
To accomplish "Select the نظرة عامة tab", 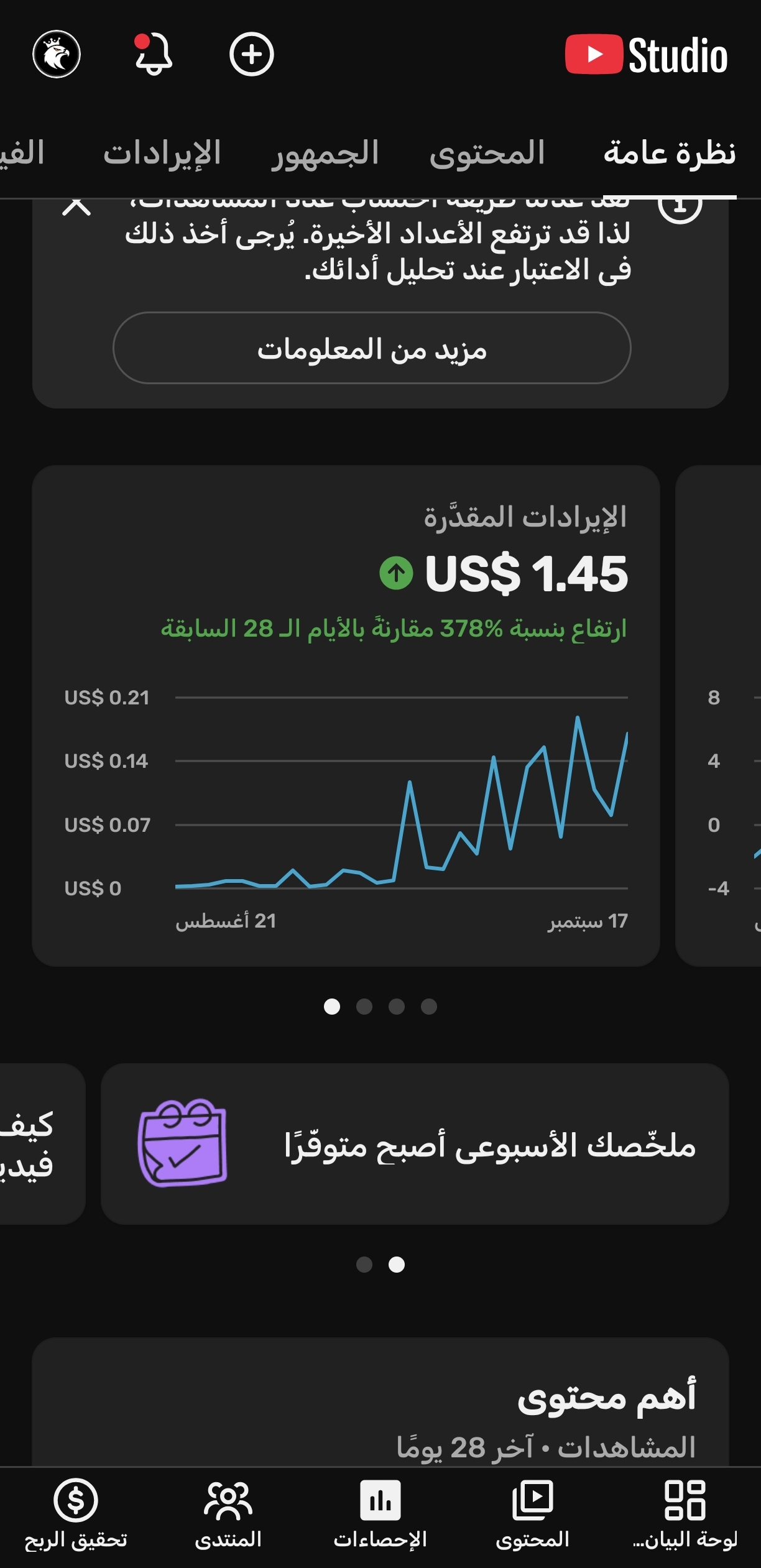I will [x=670, y=153].
